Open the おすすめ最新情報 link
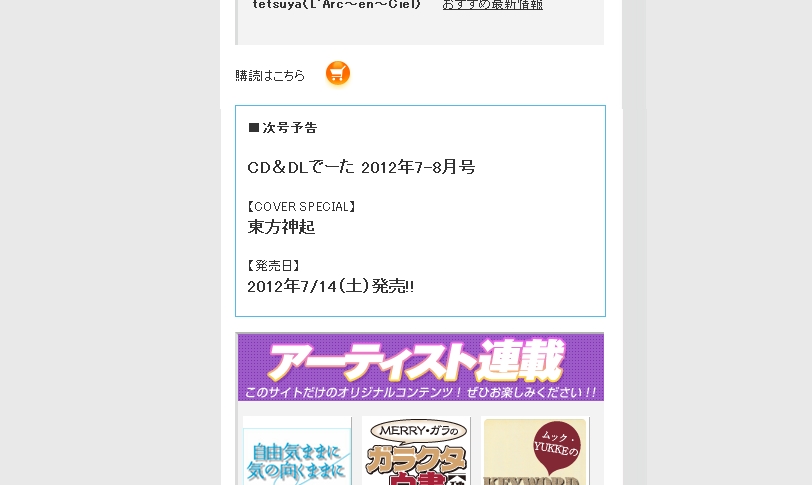Screen dimensions: 812x485 (x=492, y=5)
